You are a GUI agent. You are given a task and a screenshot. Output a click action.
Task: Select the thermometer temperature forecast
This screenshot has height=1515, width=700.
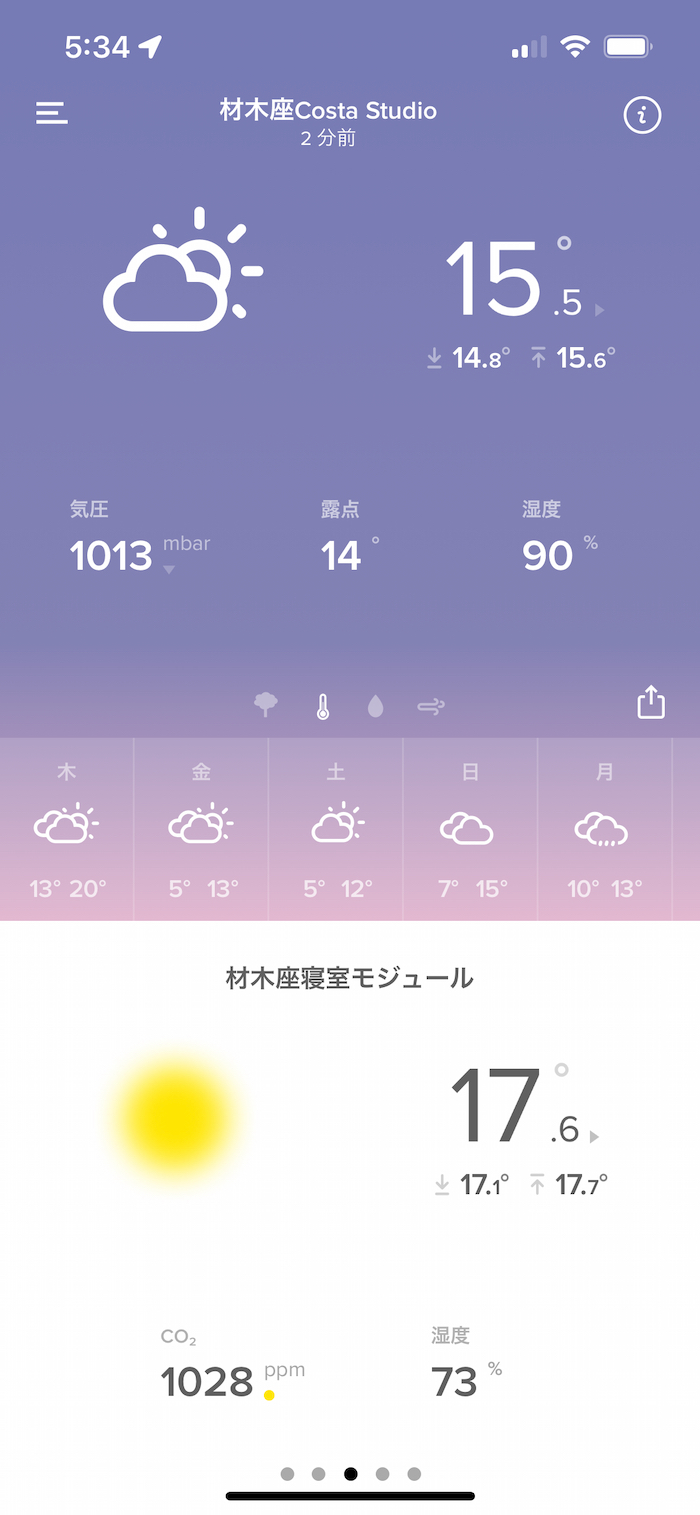[322, 707]
